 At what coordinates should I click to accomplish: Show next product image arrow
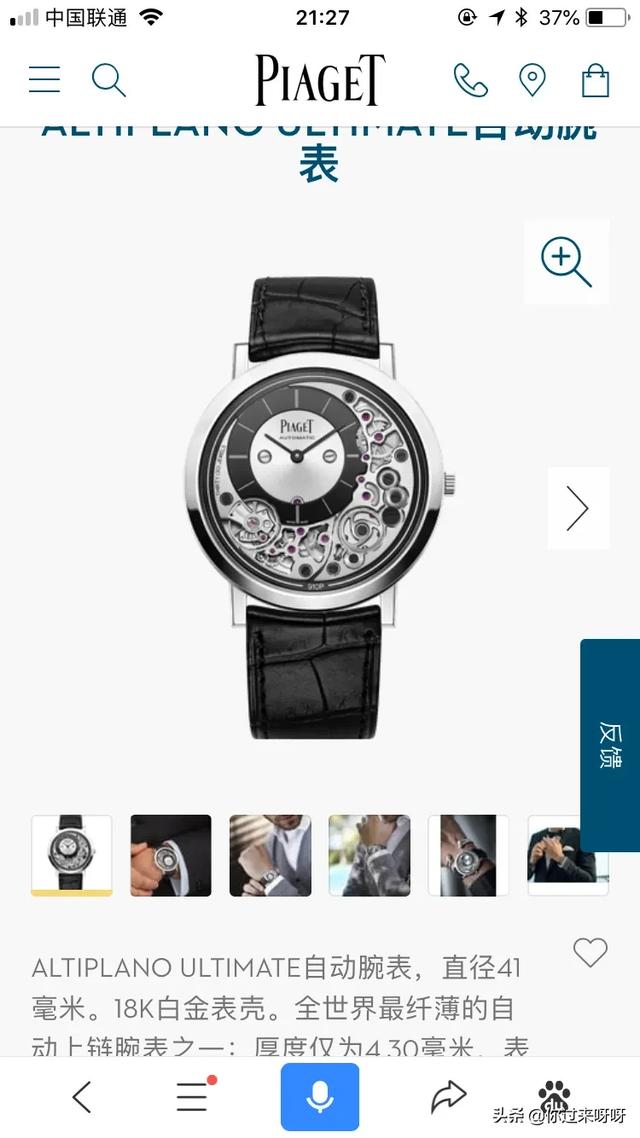coord(578,508)
